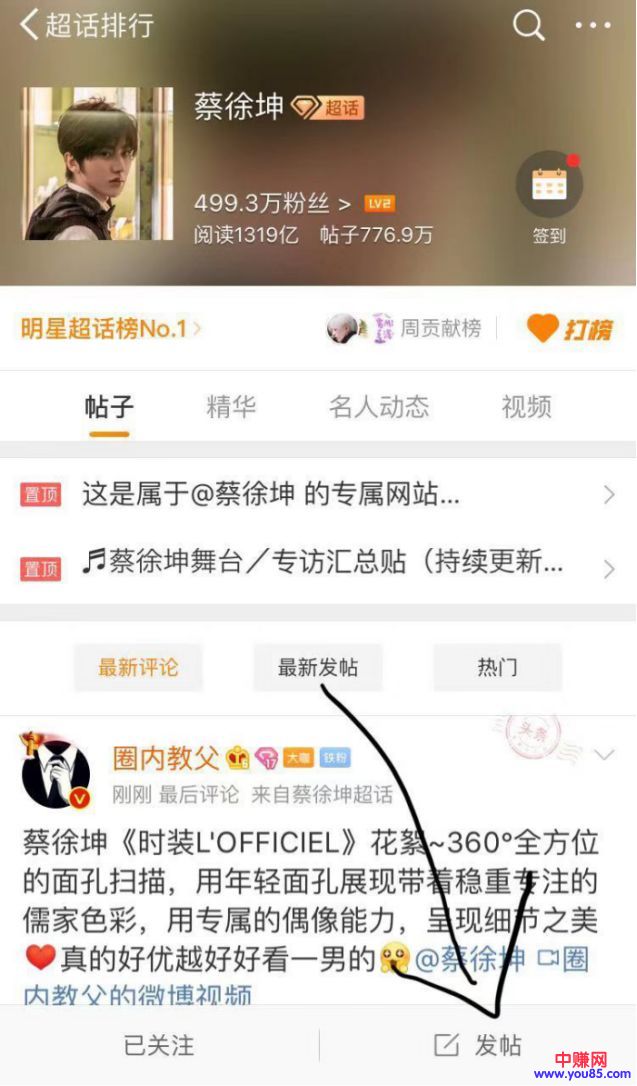
Task: Open the search icon
Action: pyautogui.click(x=528, y=25)
